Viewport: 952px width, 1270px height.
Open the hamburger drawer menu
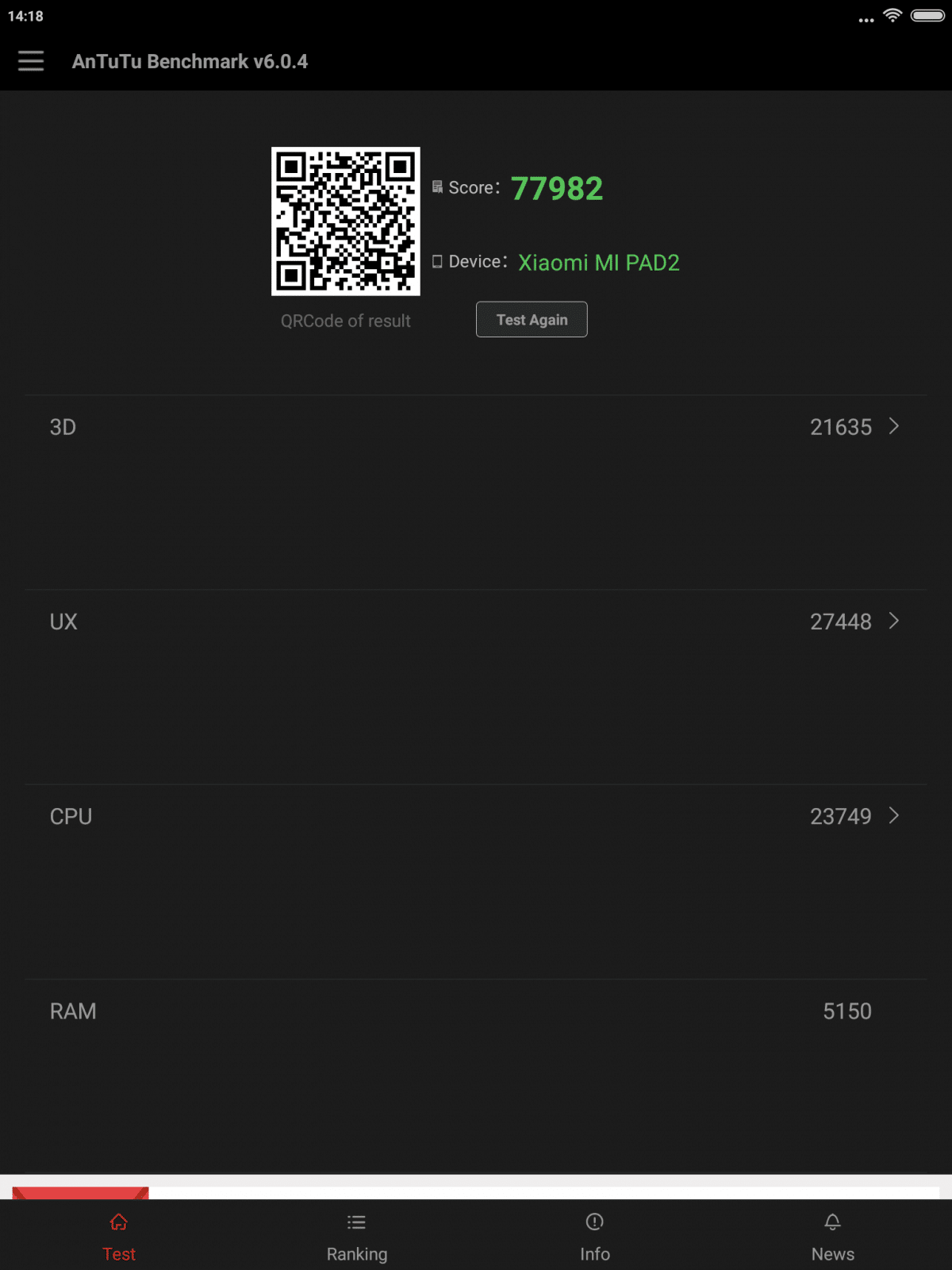pyautogui.click(x=31, y=61)
